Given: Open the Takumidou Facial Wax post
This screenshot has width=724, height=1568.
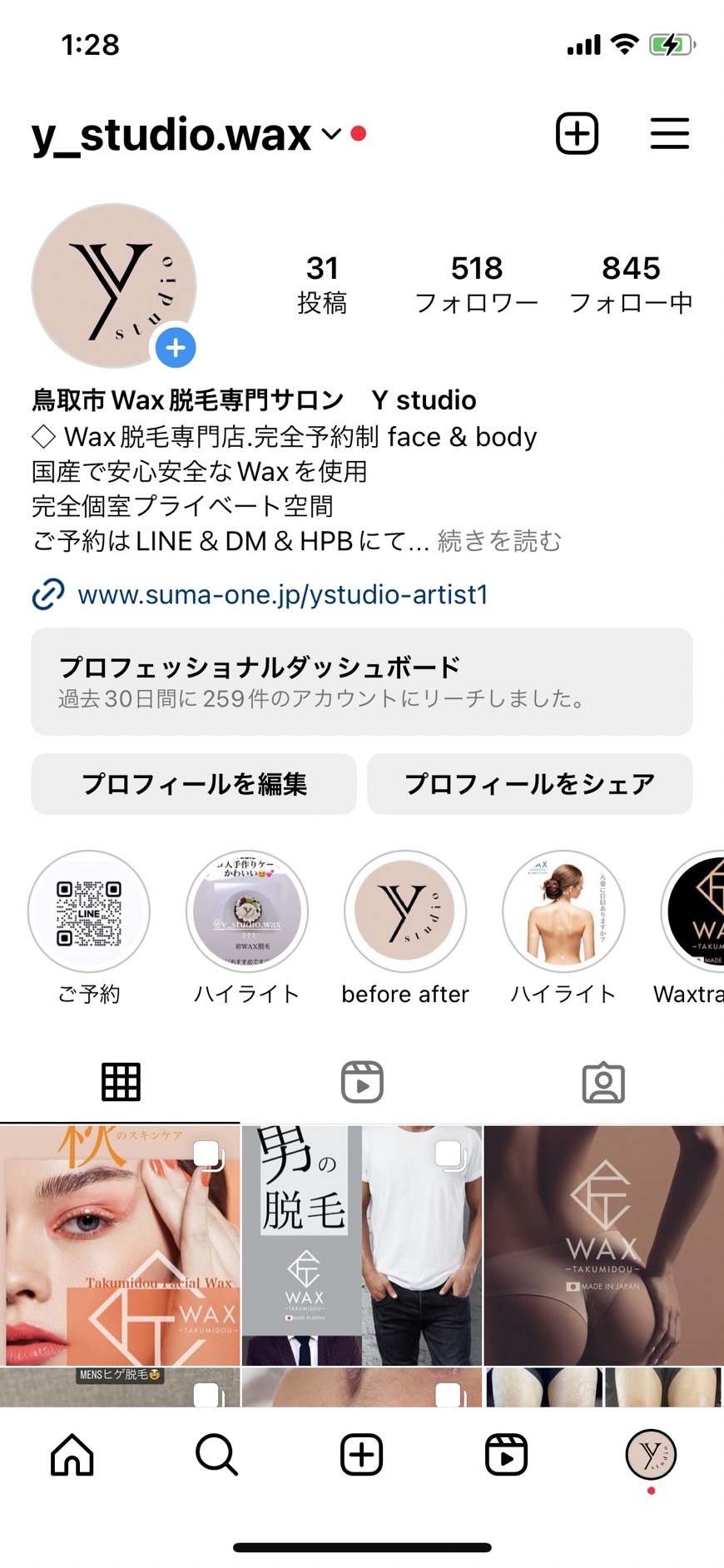Looking at the screenshot, I should click(x=120, y=1245).
